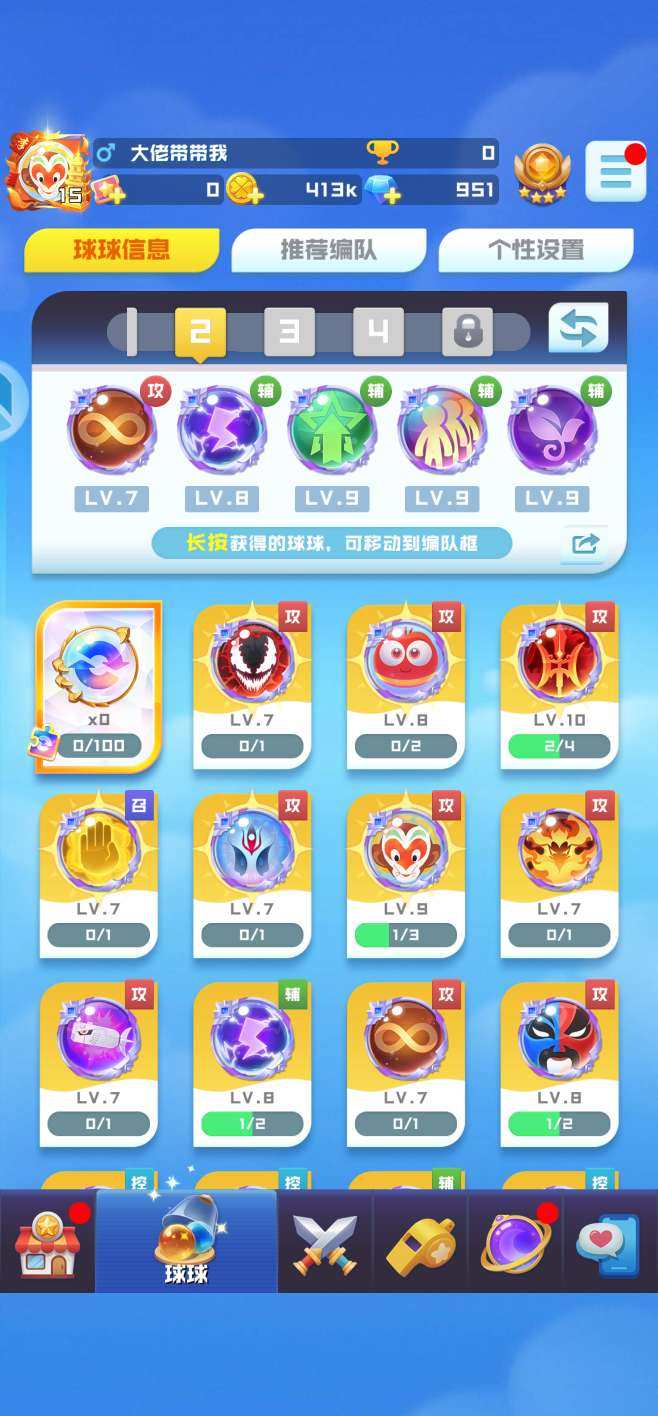
Task: Select team slot 4
Action: (x=378, y=332)
